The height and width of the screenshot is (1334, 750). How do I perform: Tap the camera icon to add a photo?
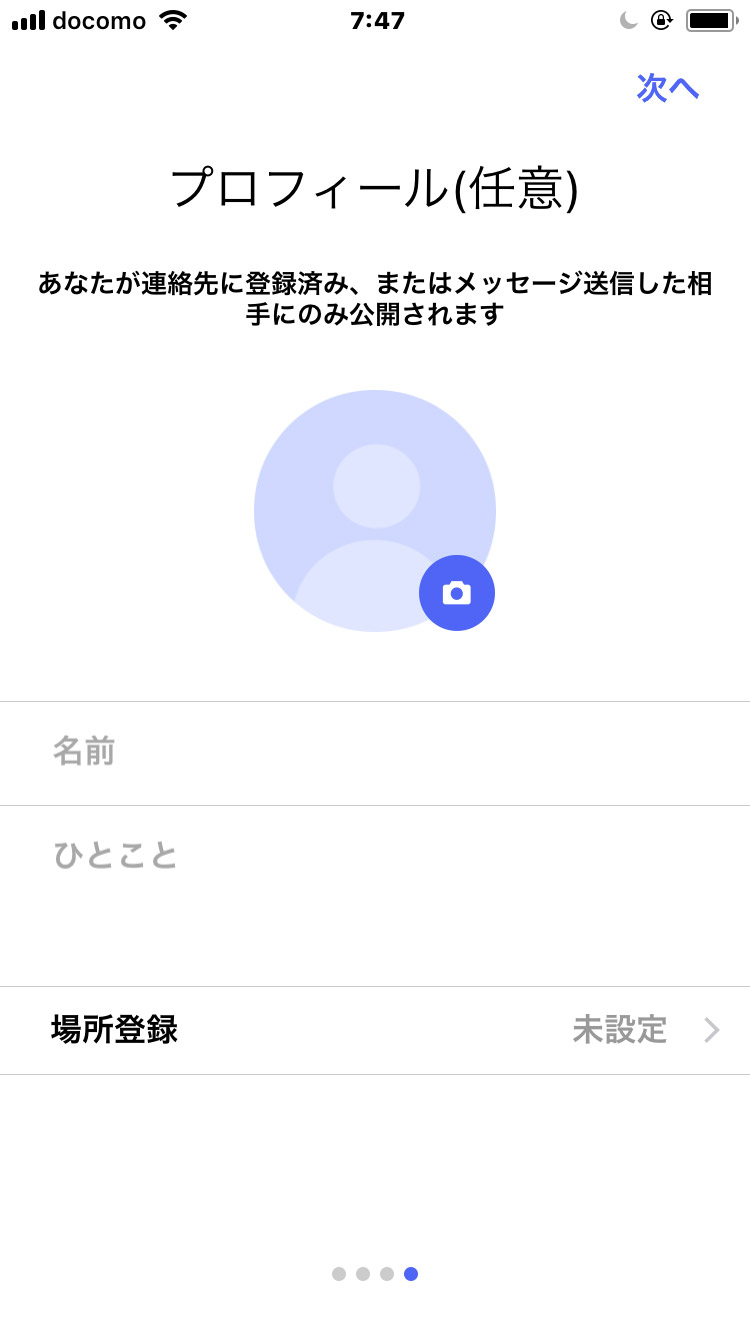tap(457, 593)
